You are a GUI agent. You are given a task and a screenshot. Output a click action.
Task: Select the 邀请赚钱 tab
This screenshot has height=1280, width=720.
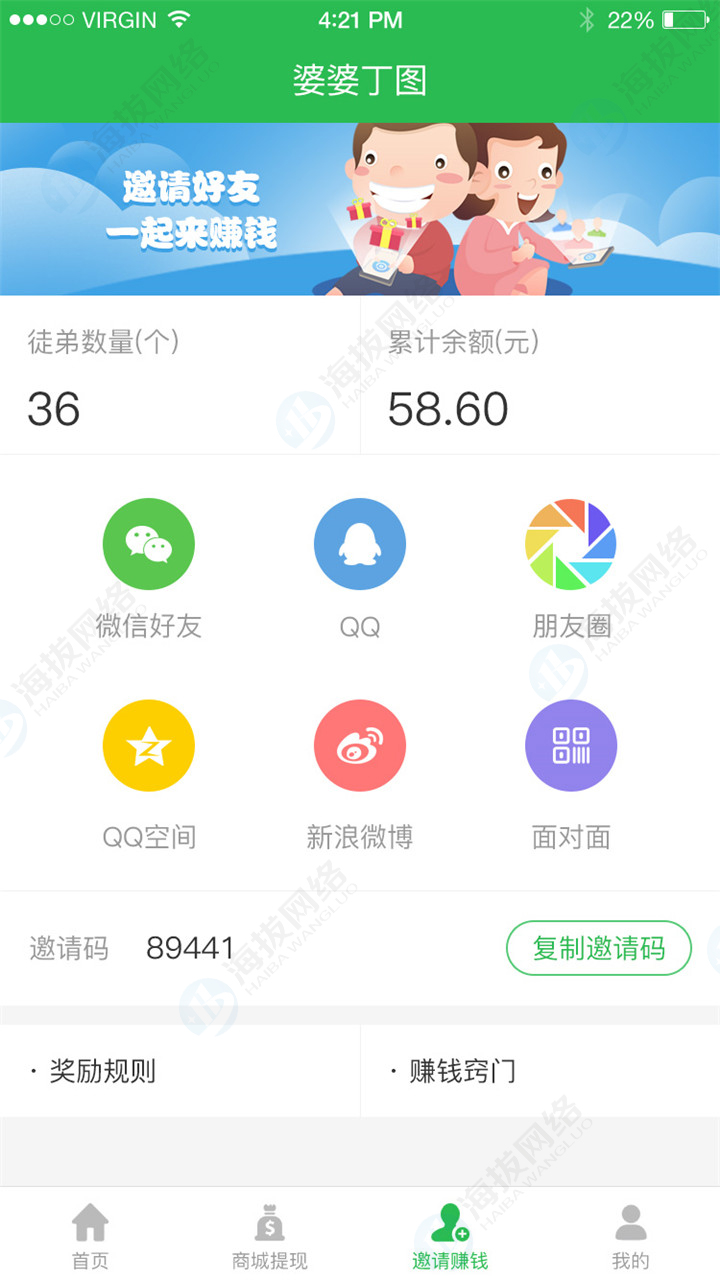[450, 1236]
